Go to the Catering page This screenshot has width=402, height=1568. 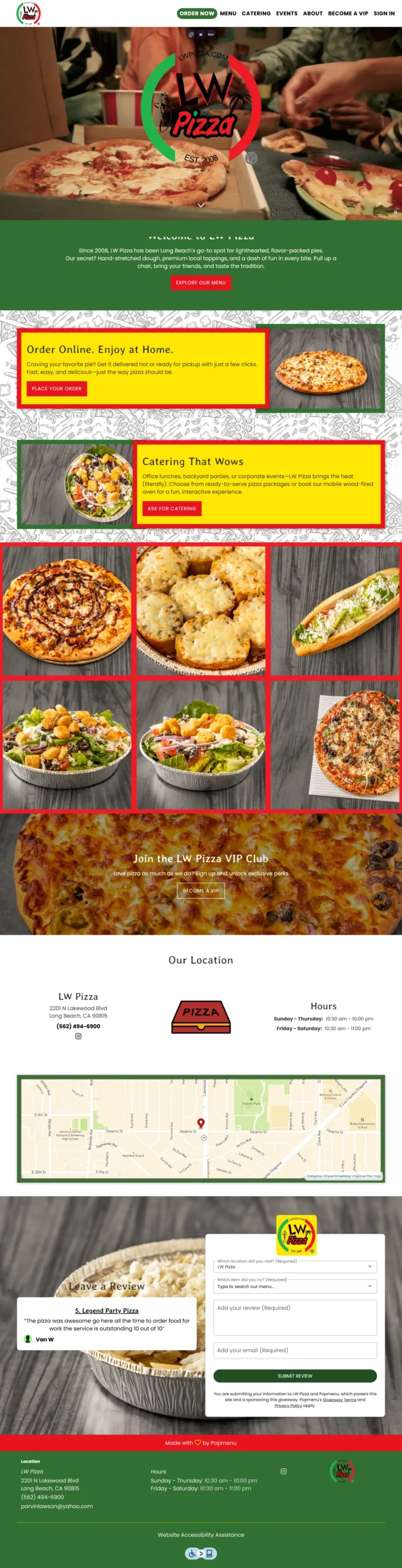[256, 13]
